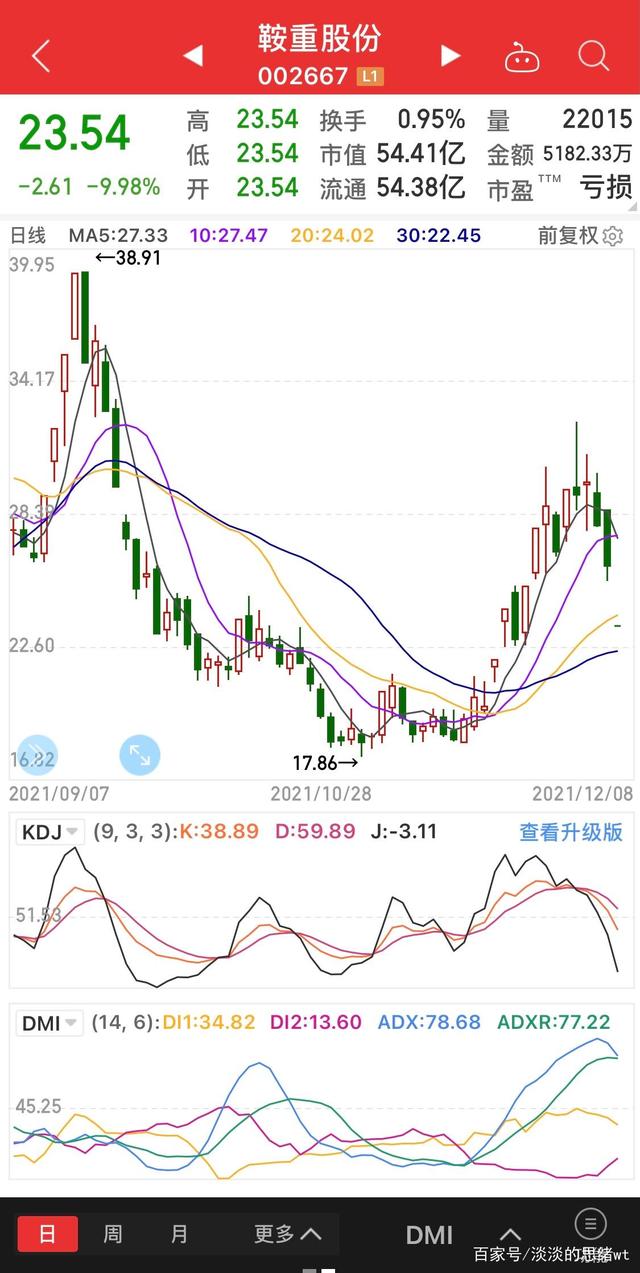Go back using the header arrow
The image size is (640, 1273).
coord(41,56)
